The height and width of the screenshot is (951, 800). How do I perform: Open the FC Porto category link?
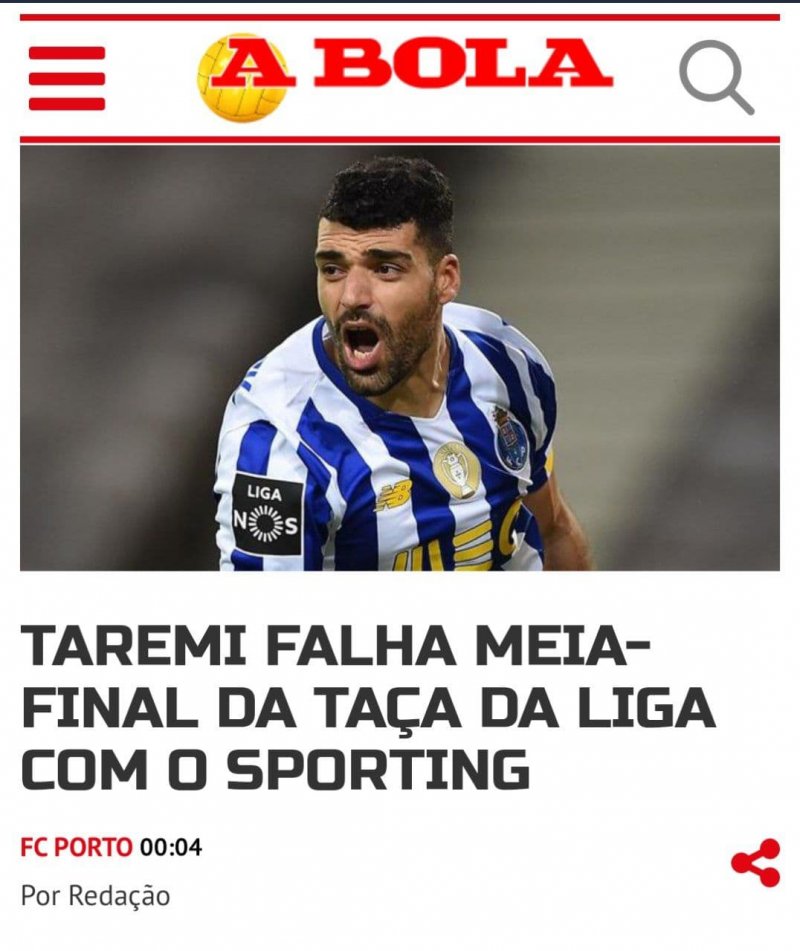coord(76,848)
